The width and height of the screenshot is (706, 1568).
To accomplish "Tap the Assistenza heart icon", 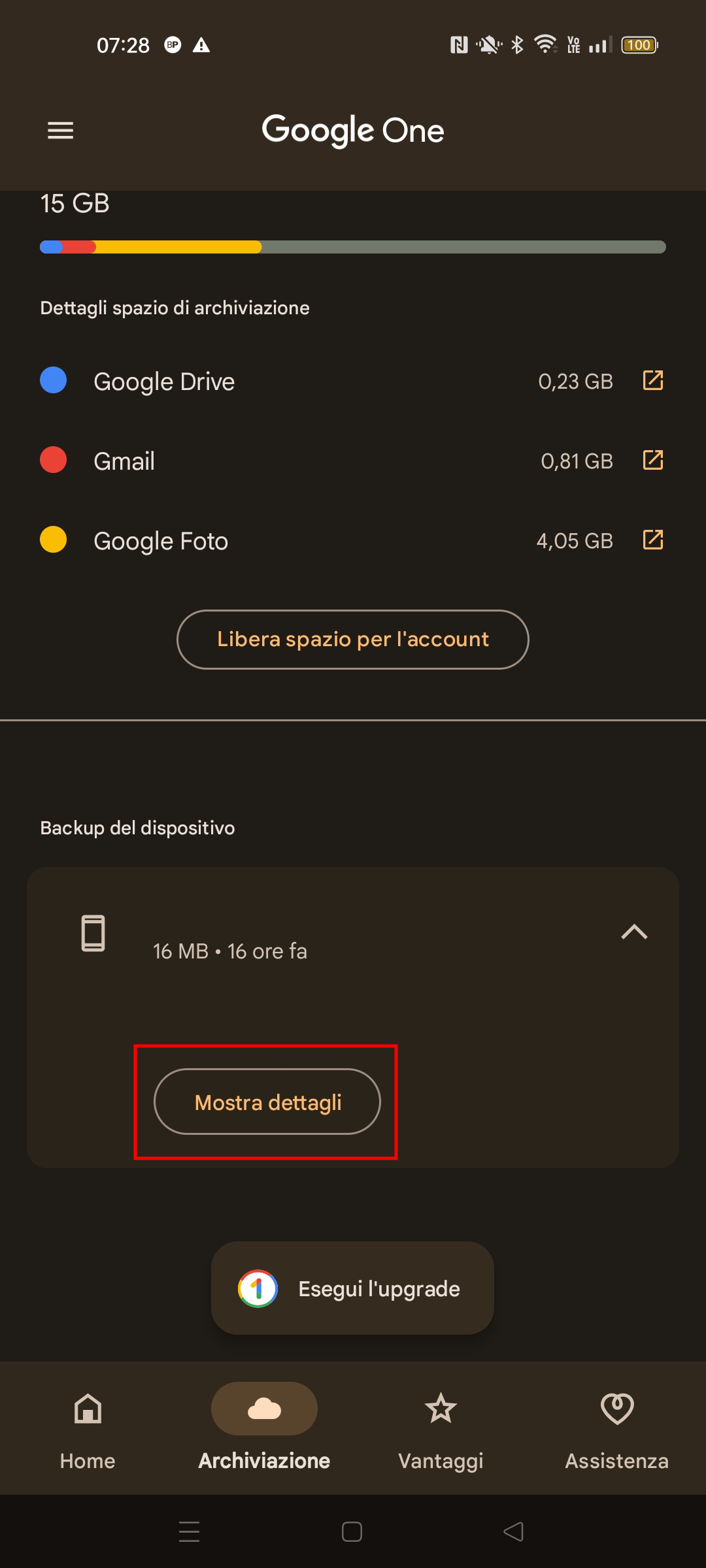I will 615,1422.
